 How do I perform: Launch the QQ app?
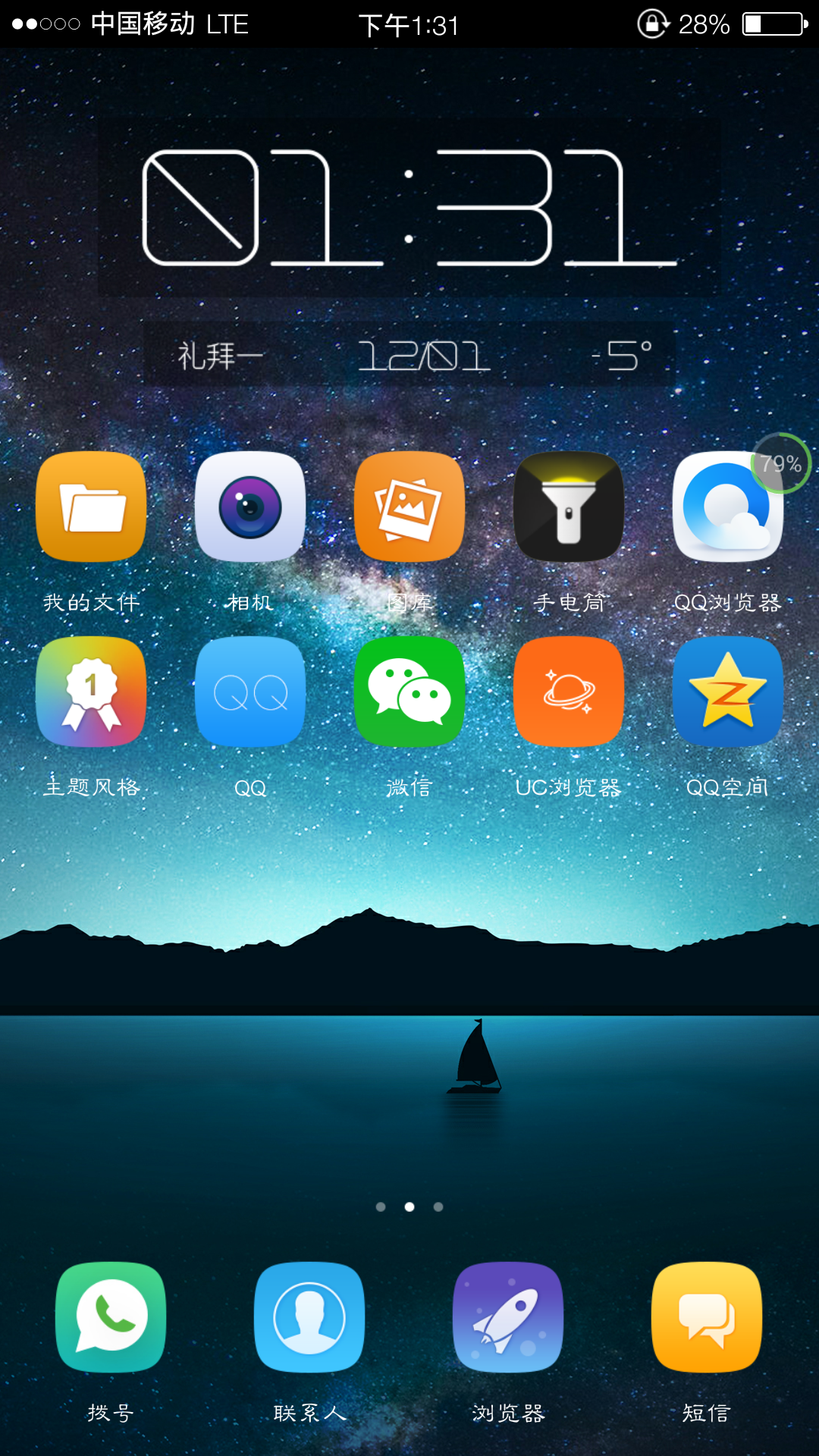coord(250,692)
